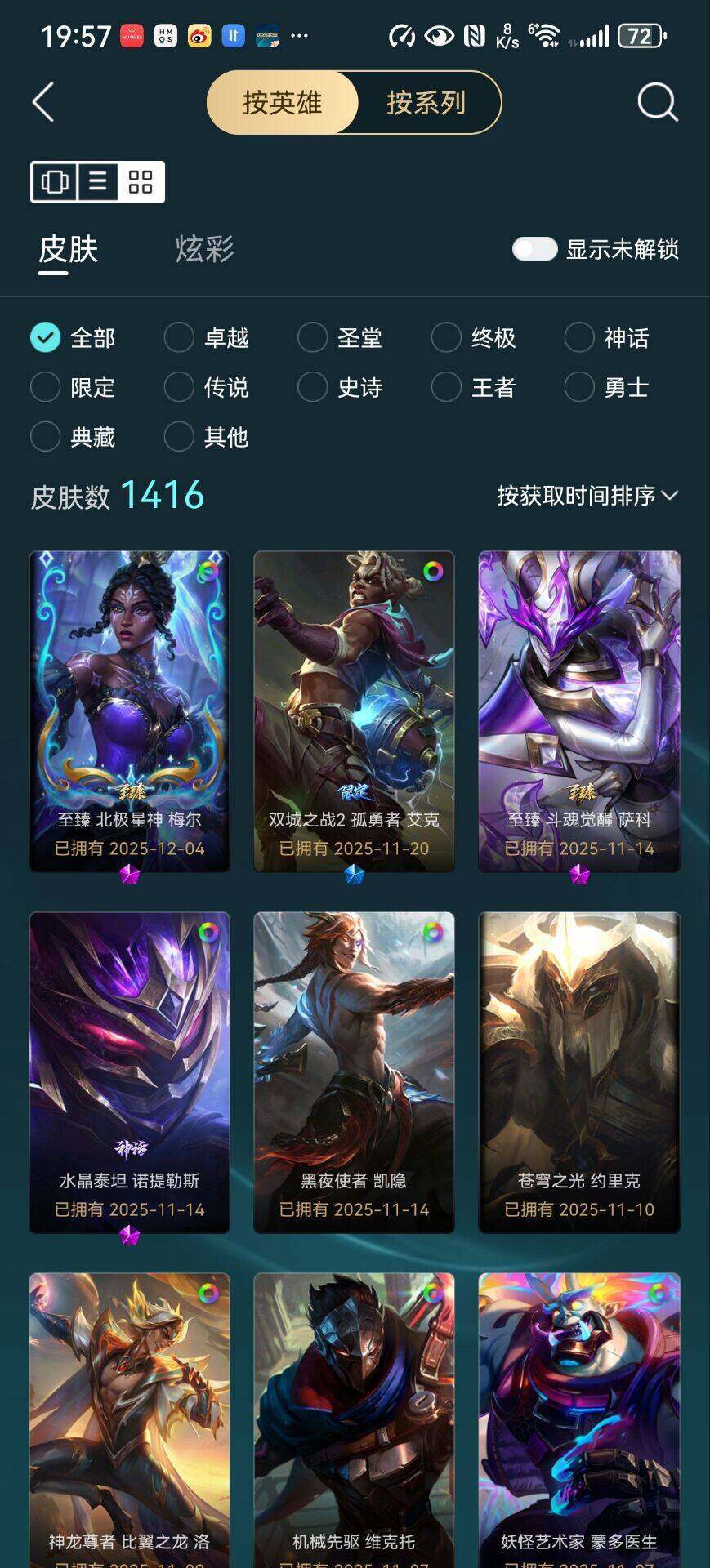Select the 限定 filter
Viewport: 710px width, 1568px height.
pos(73,387)
